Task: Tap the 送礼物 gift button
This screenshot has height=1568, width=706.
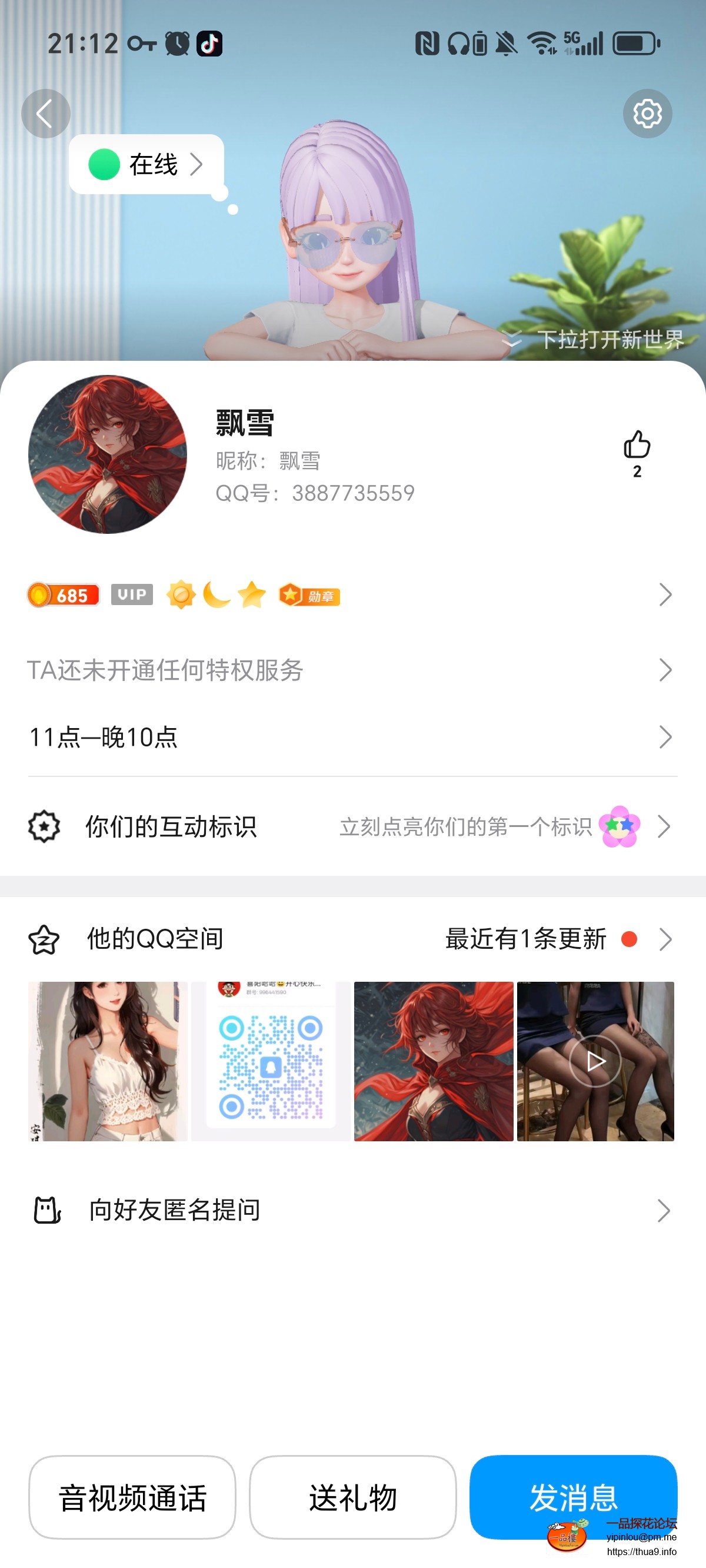Action: [x=352, y=1496]
